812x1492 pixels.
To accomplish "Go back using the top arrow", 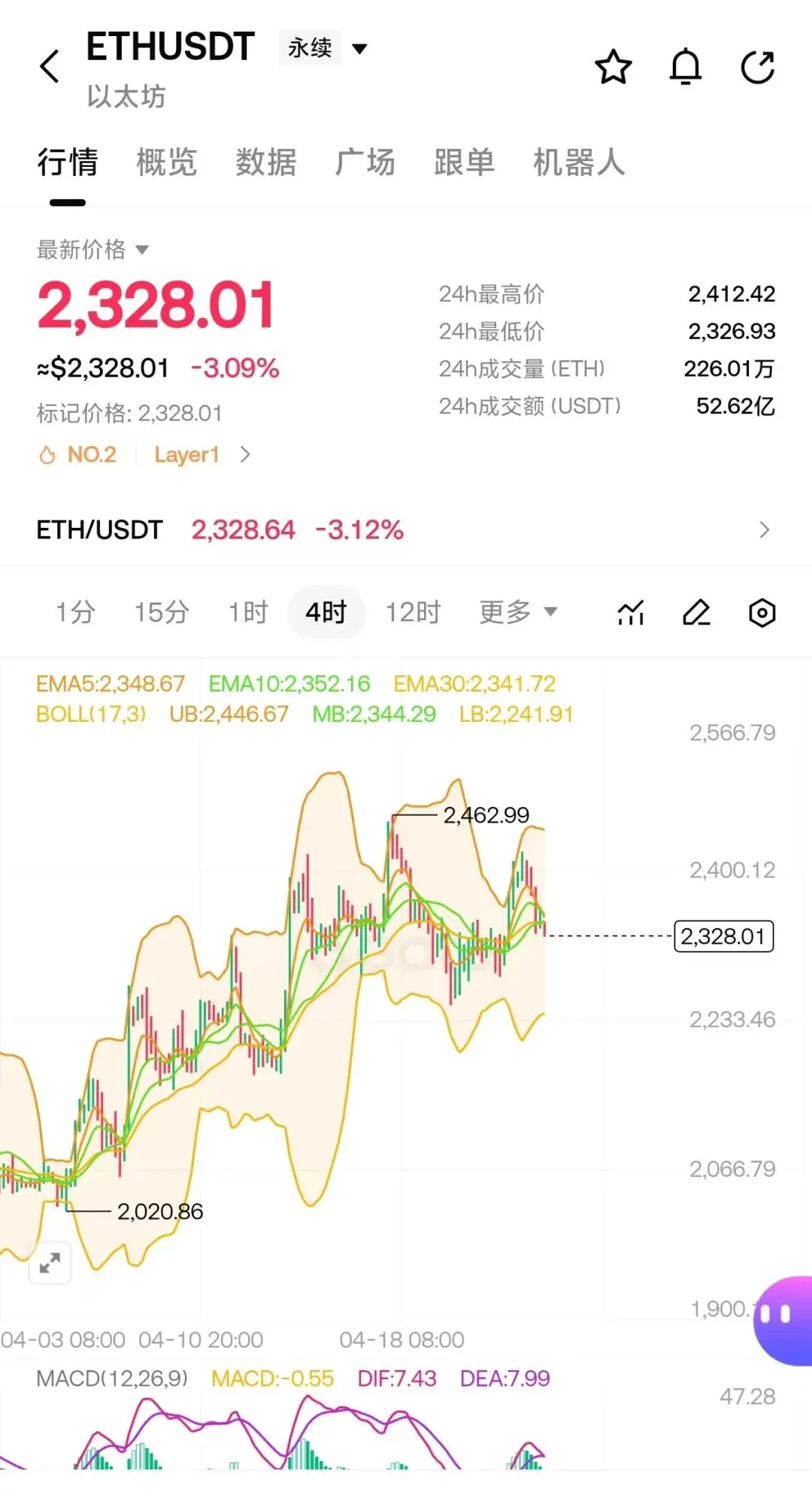I will pos(50,66).
